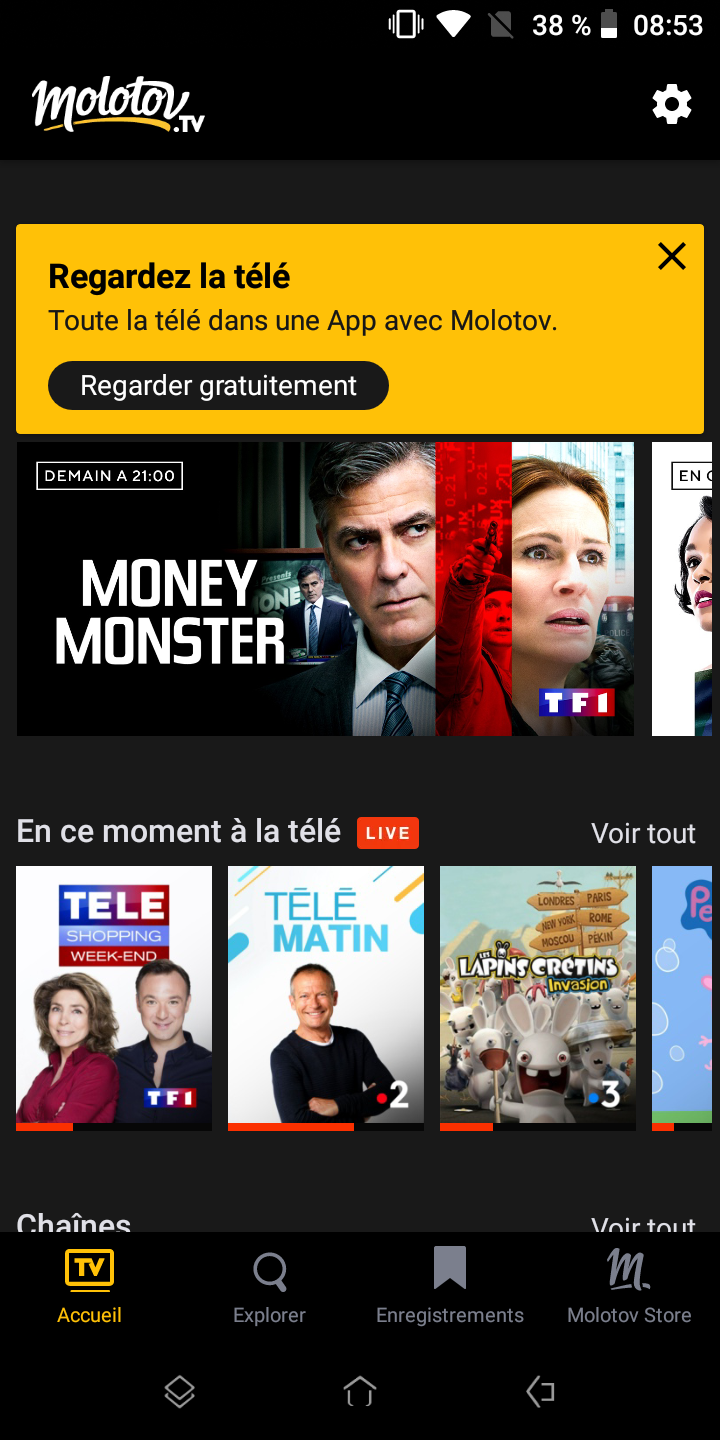See all live programs via Voir tout

click(x=643, y=833)
